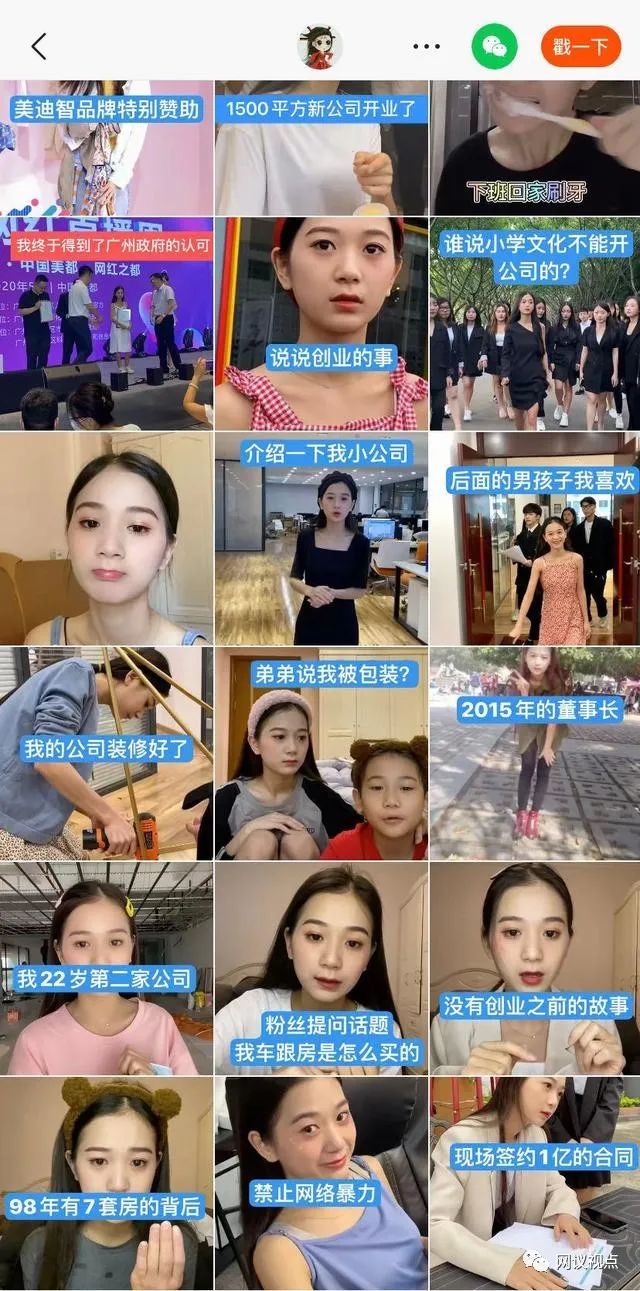The image size is (640, 1291).
Task: Open video 98年有7套房的背后
Action: pyautogui.click(x=106, y=1183)
